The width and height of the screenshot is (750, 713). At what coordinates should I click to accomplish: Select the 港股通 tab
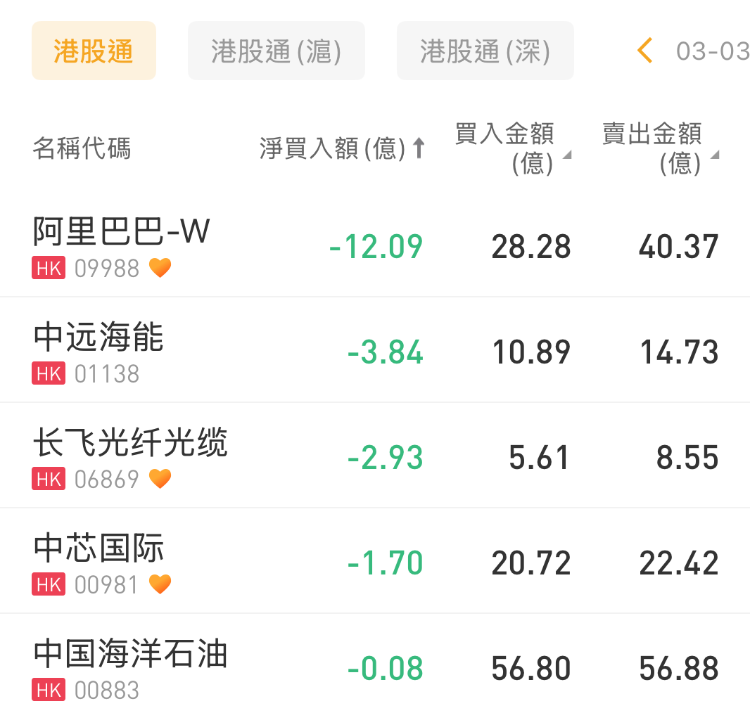93,51
